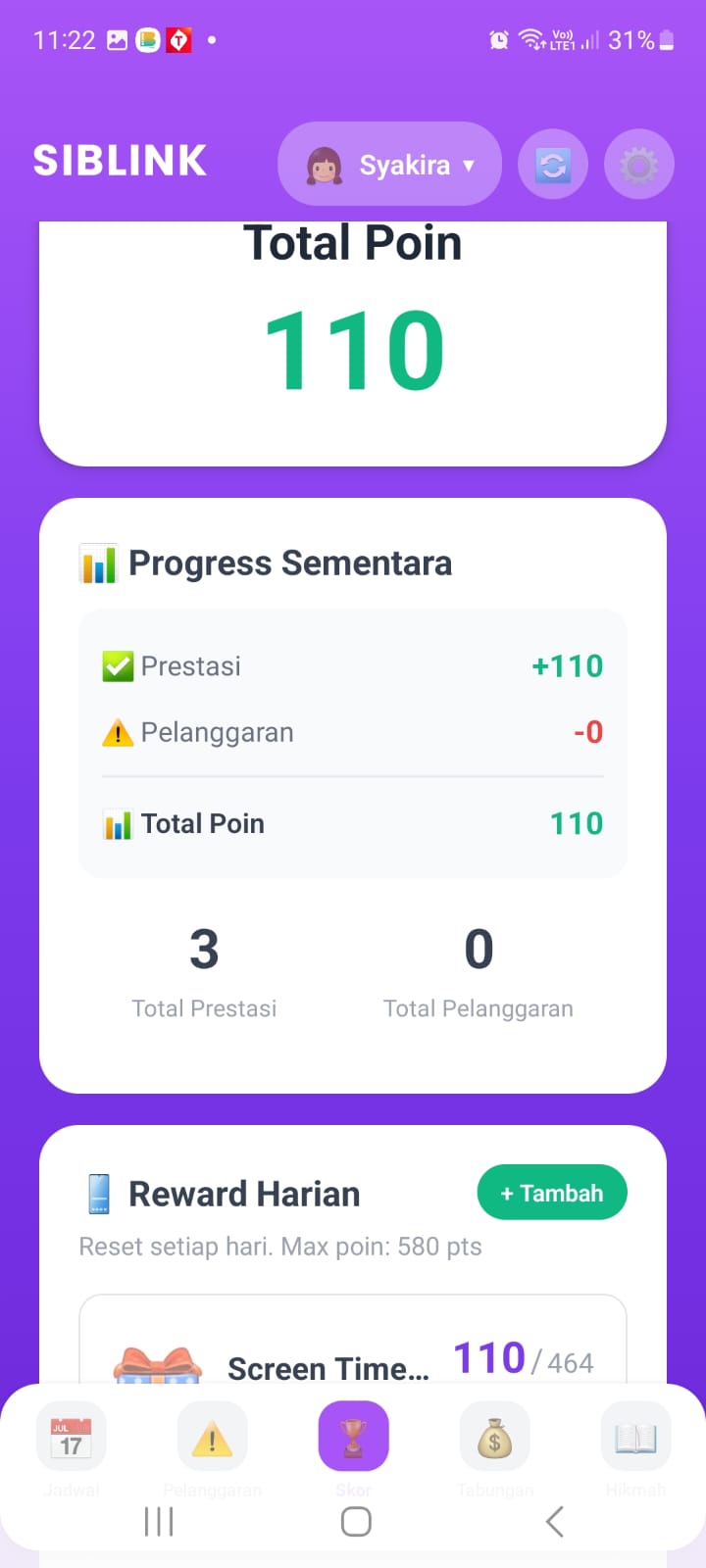Open Tabungan money bag icon
Image resolution: width=706 pixels, height=1568 pixels.
point(494,1436)
